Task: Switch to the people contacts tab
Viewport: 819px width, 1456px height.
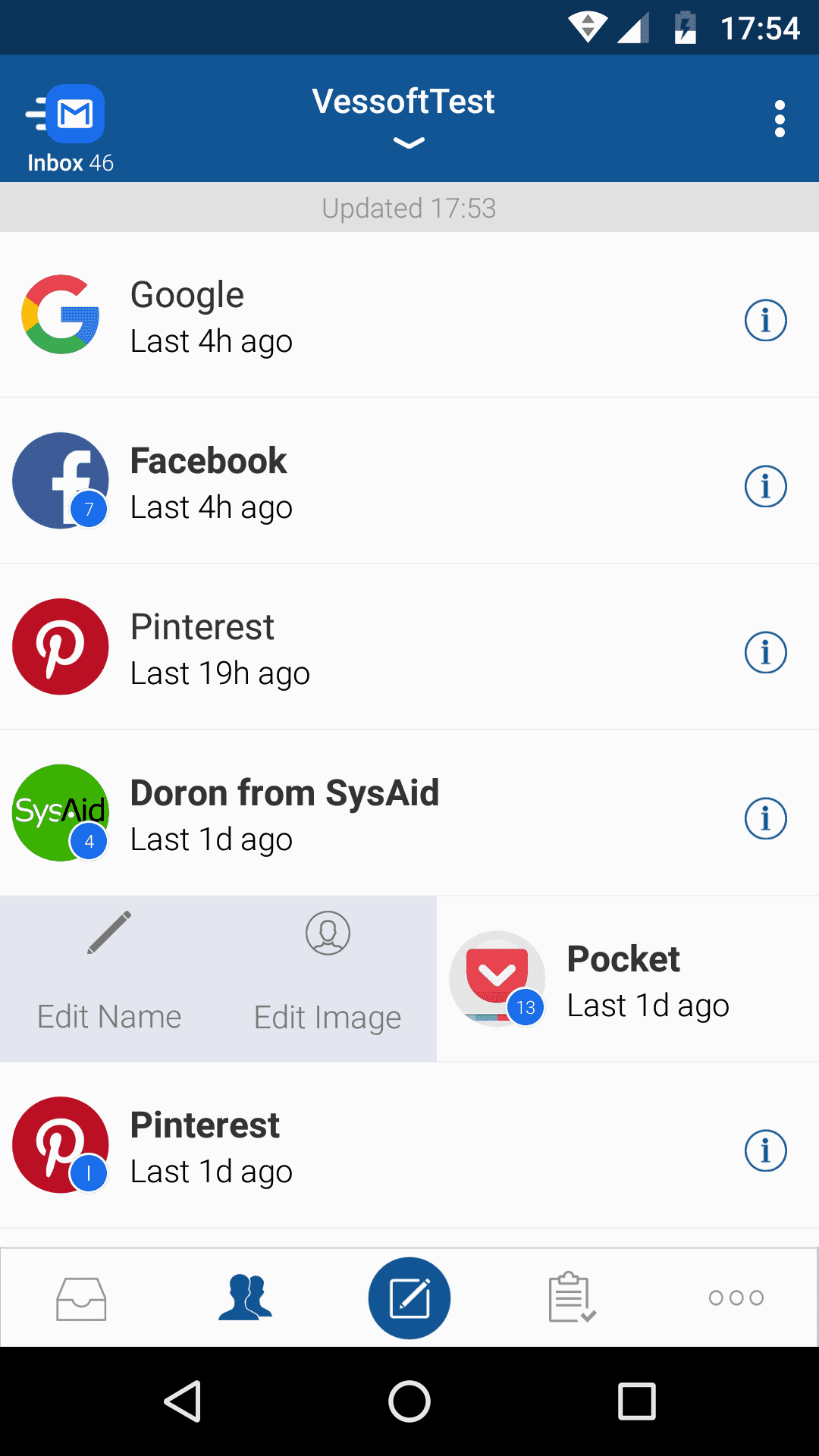Action: click(x=245, y=1298)
